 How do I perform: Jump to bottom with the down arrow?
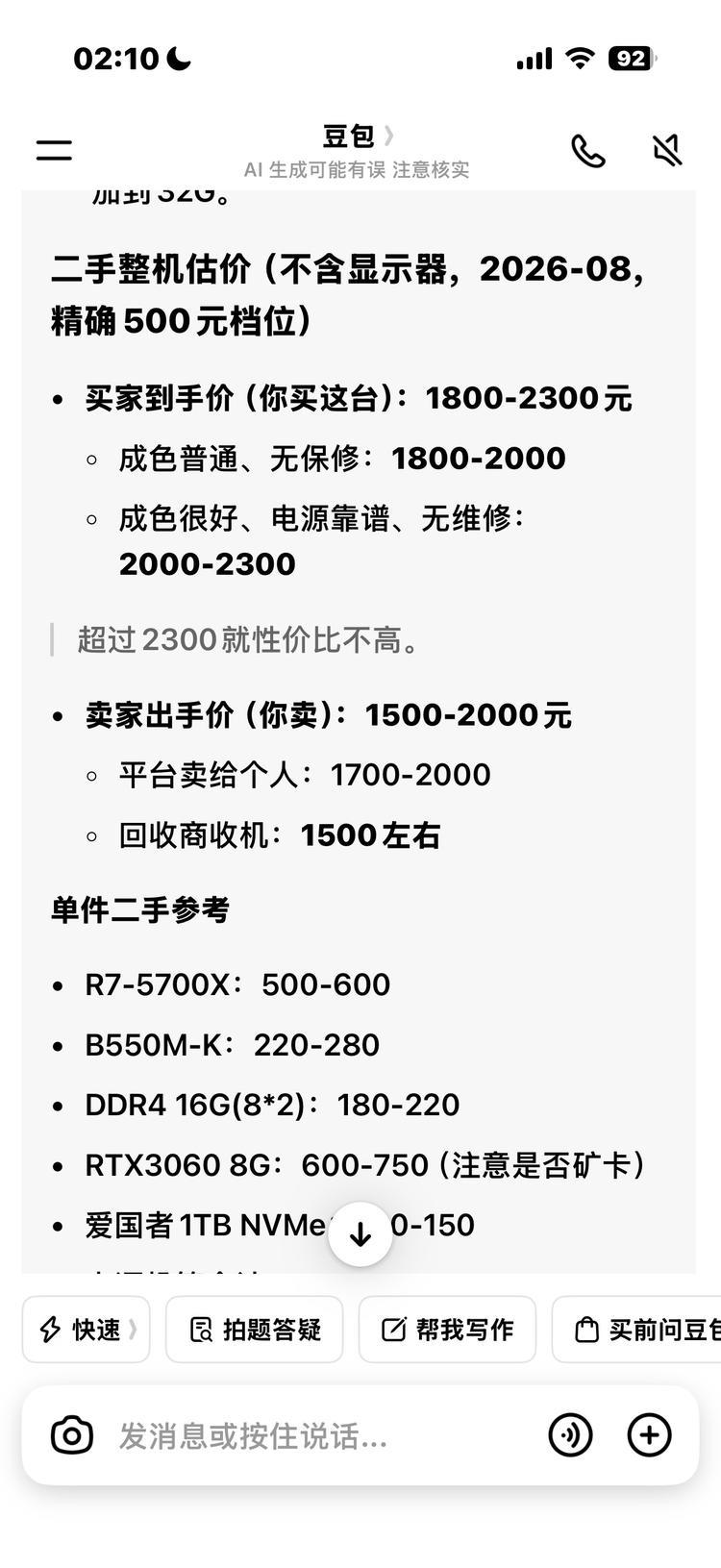click(360, 1234)
